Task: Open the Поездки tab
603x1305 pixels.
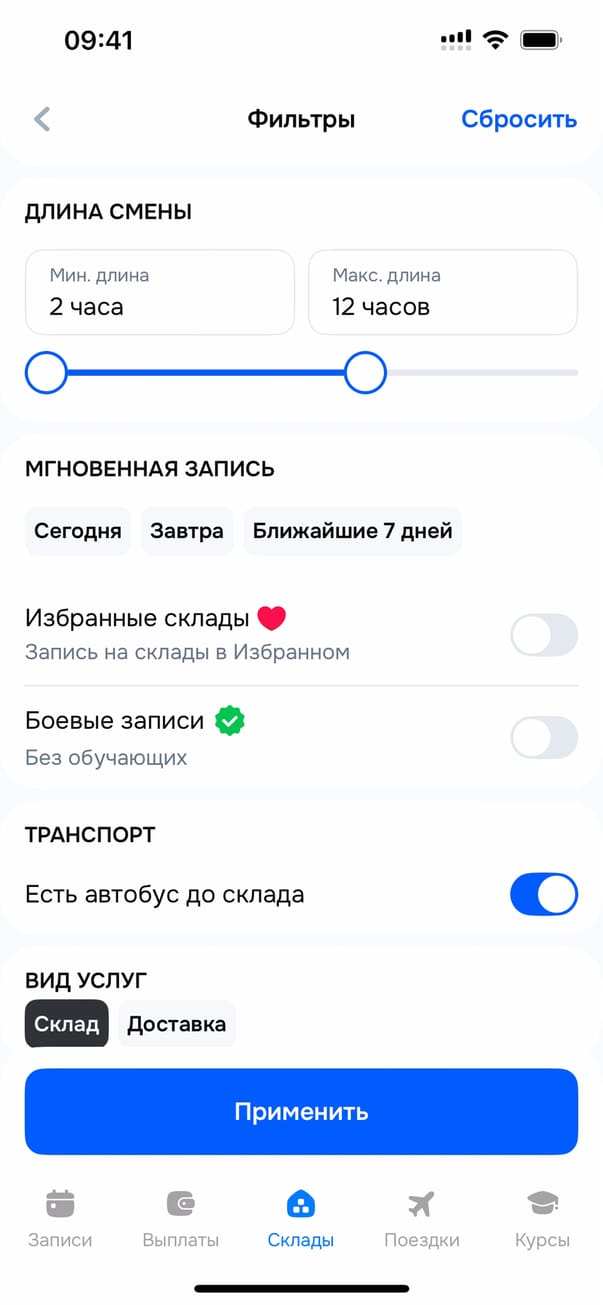Action: coord(422,1219)
